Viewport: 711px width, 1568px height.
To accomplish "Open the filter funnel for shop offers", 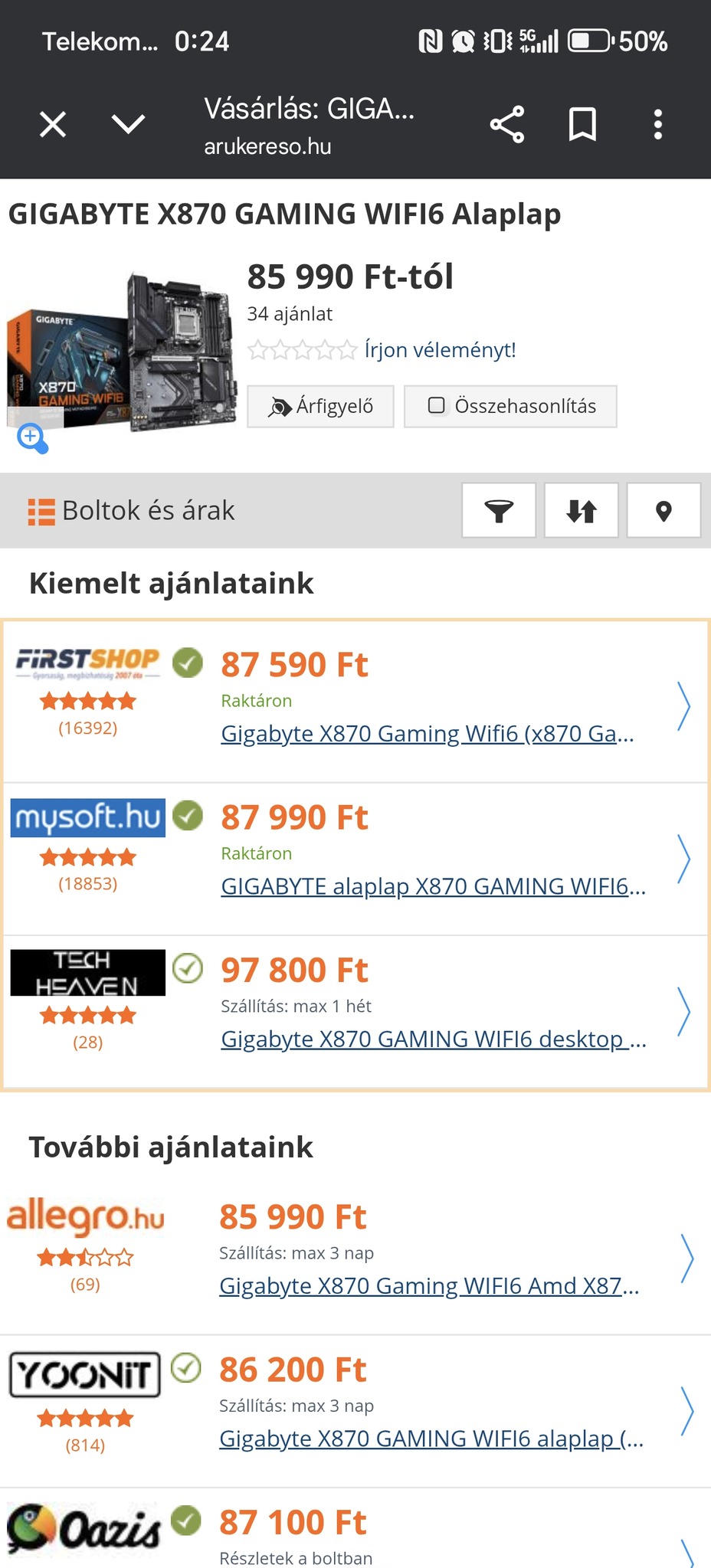I will pyautogui.click(x=499, y=510).
